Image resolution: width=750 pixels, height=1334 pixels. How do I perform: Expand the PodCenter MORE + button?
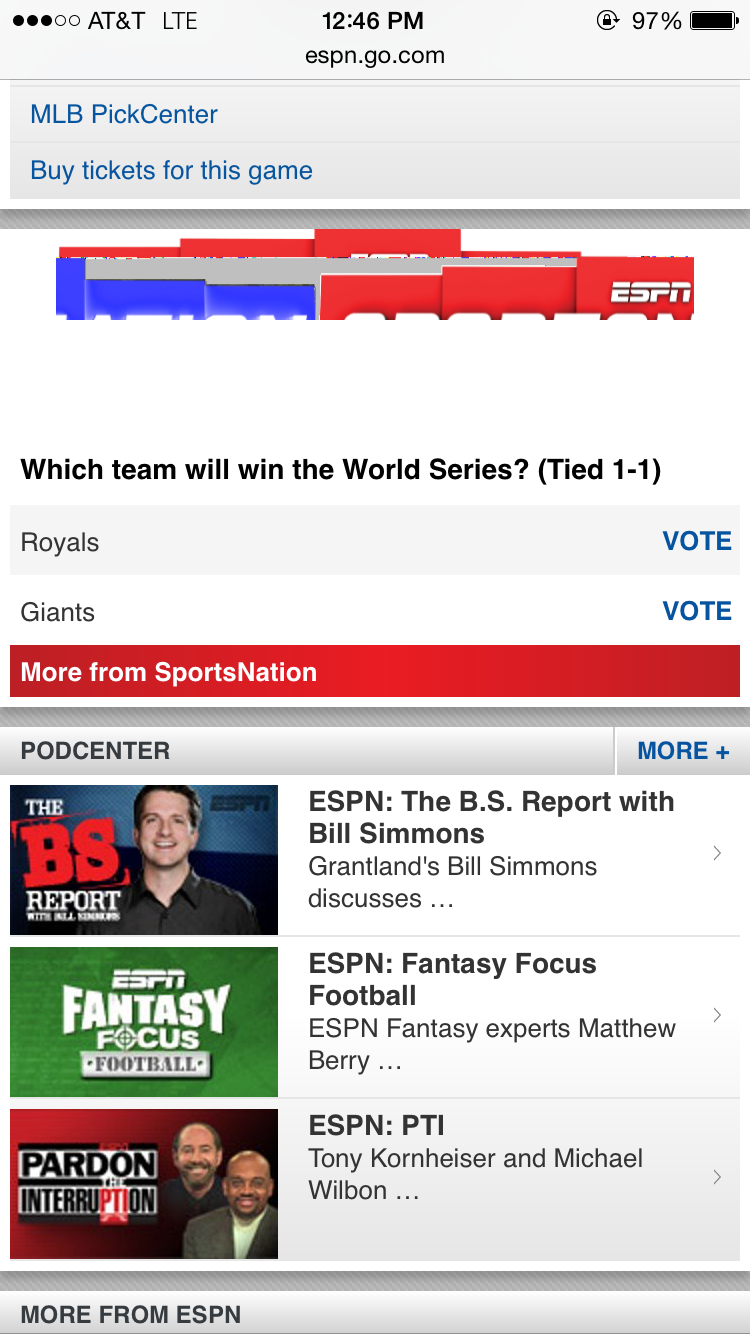pyautogui.click(x=683, y=751)
